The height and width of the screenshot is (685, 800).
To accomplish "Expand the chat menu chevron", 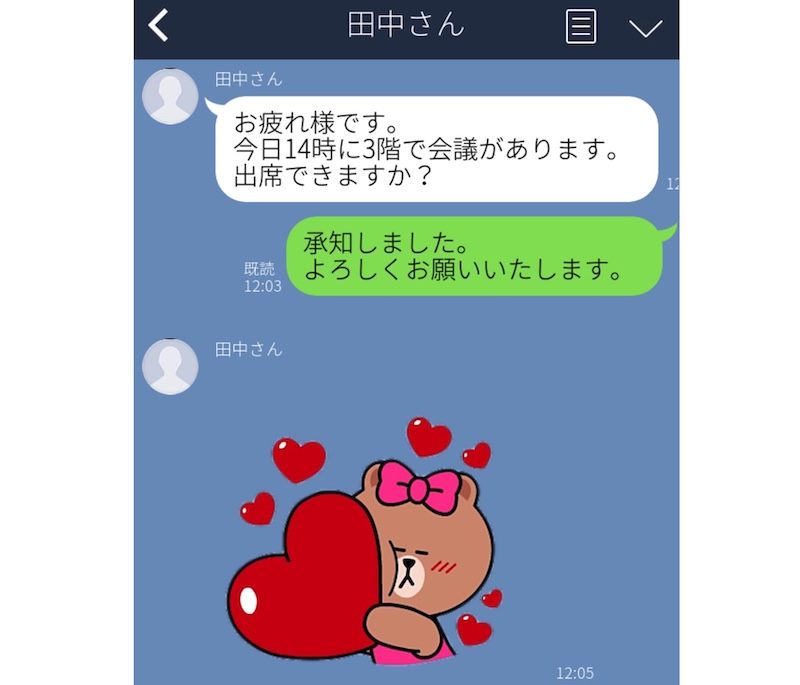I will tap(646, 28).
